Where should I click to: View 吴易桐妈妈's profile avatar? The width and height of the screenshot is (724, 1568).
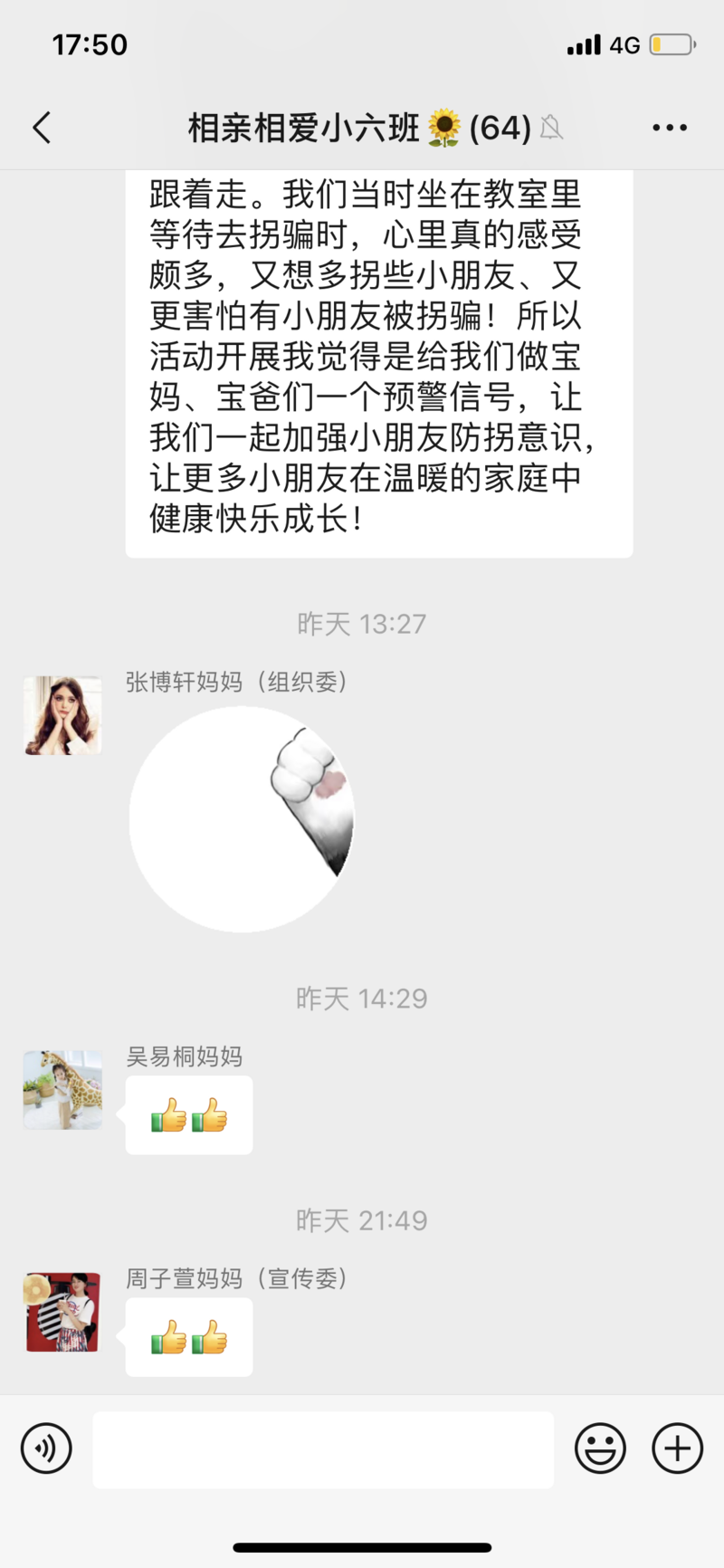[62, 1090]
